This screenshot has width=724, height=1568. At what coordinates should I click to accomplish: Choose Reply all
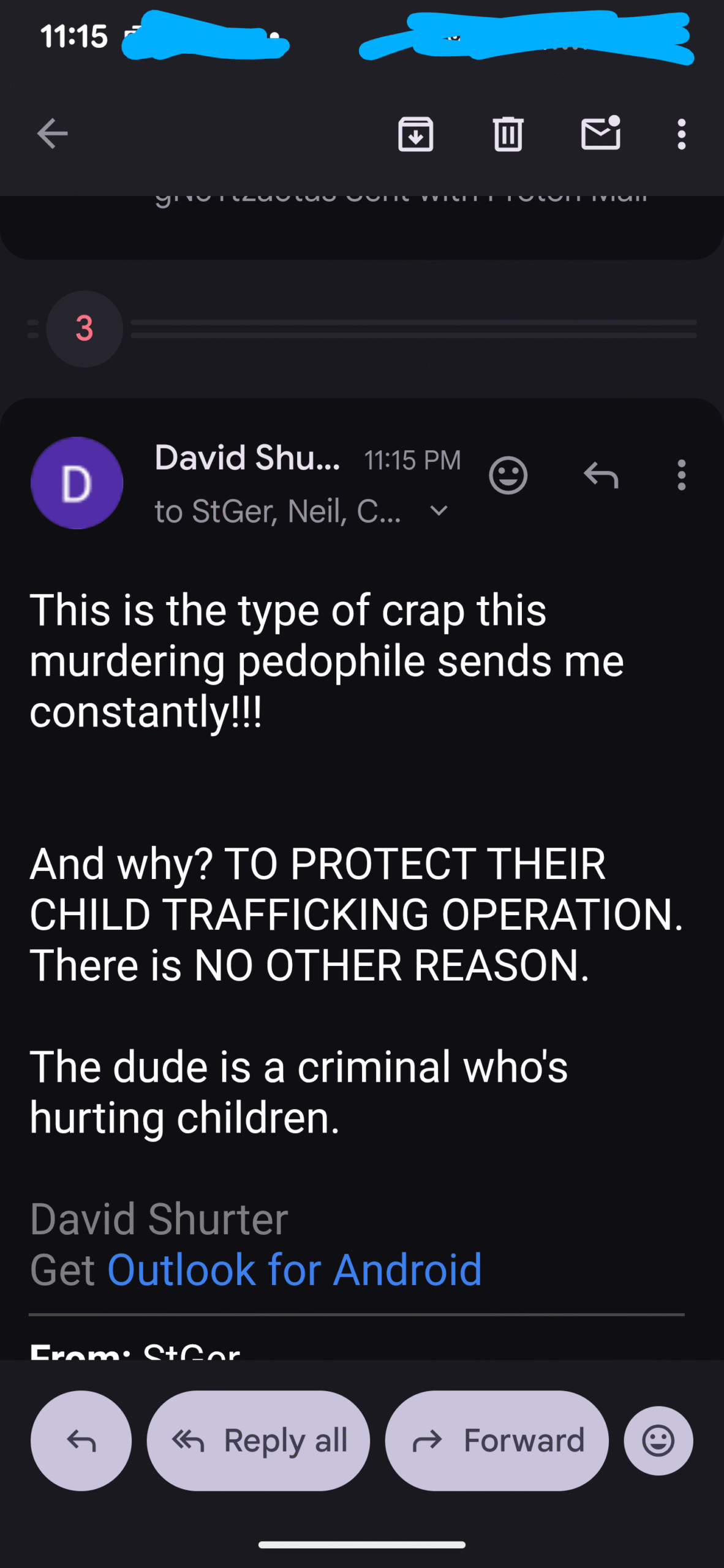point(258,1440)
